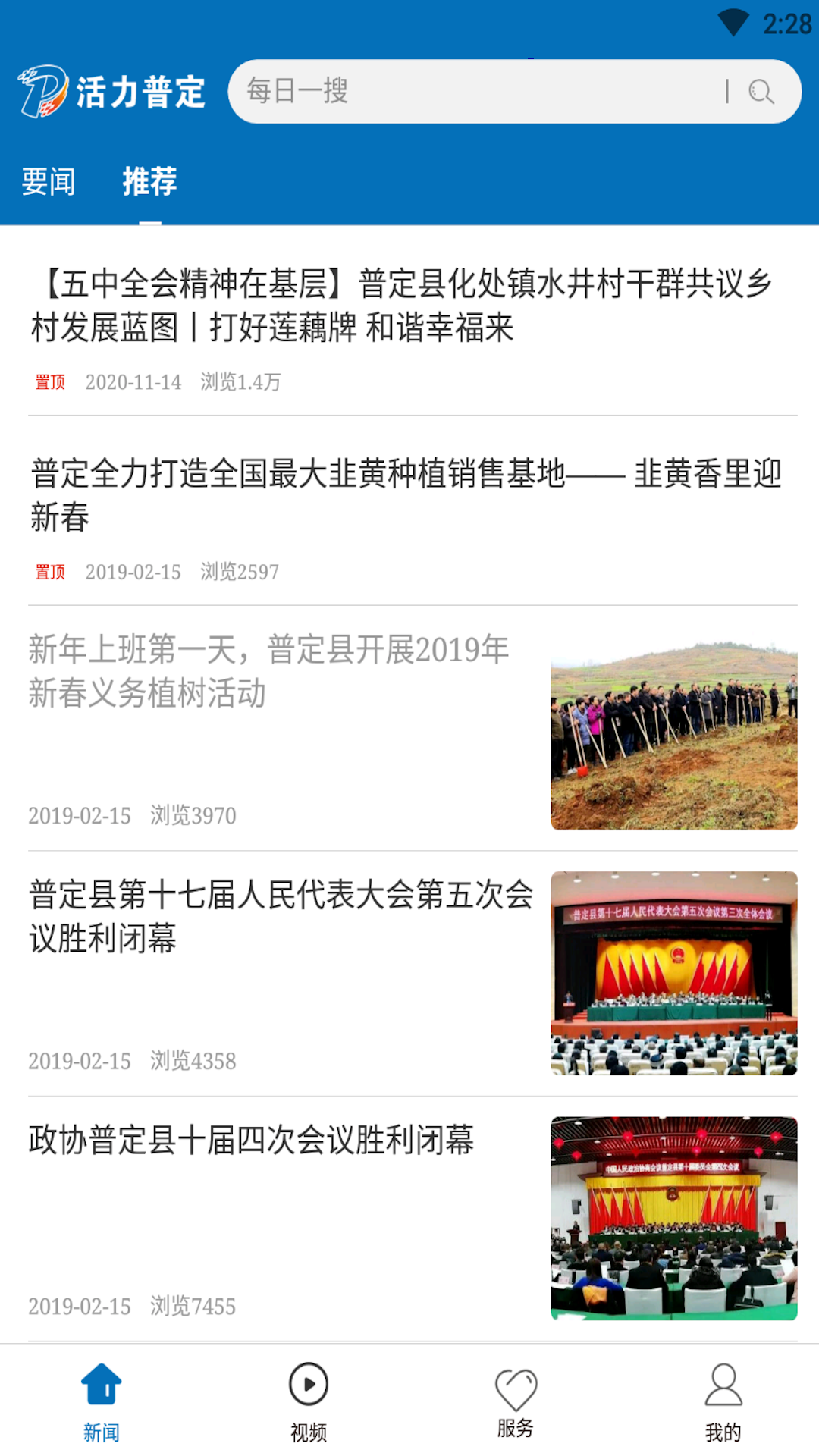Open the 韭黄种植销售基地 article

(406, 494)
